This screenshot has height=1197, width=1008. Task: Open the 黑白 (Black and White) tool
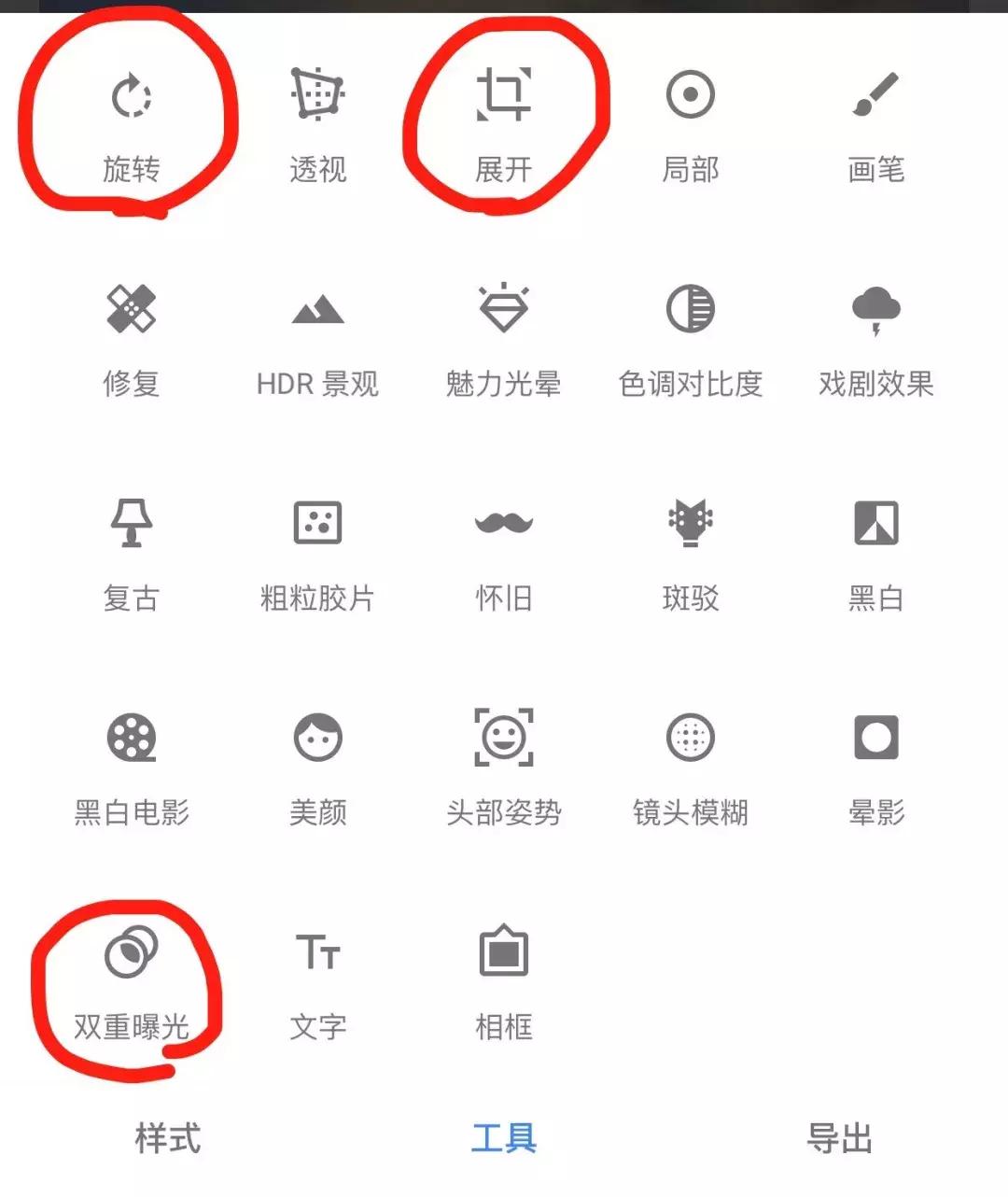click(x=875, y=553)
